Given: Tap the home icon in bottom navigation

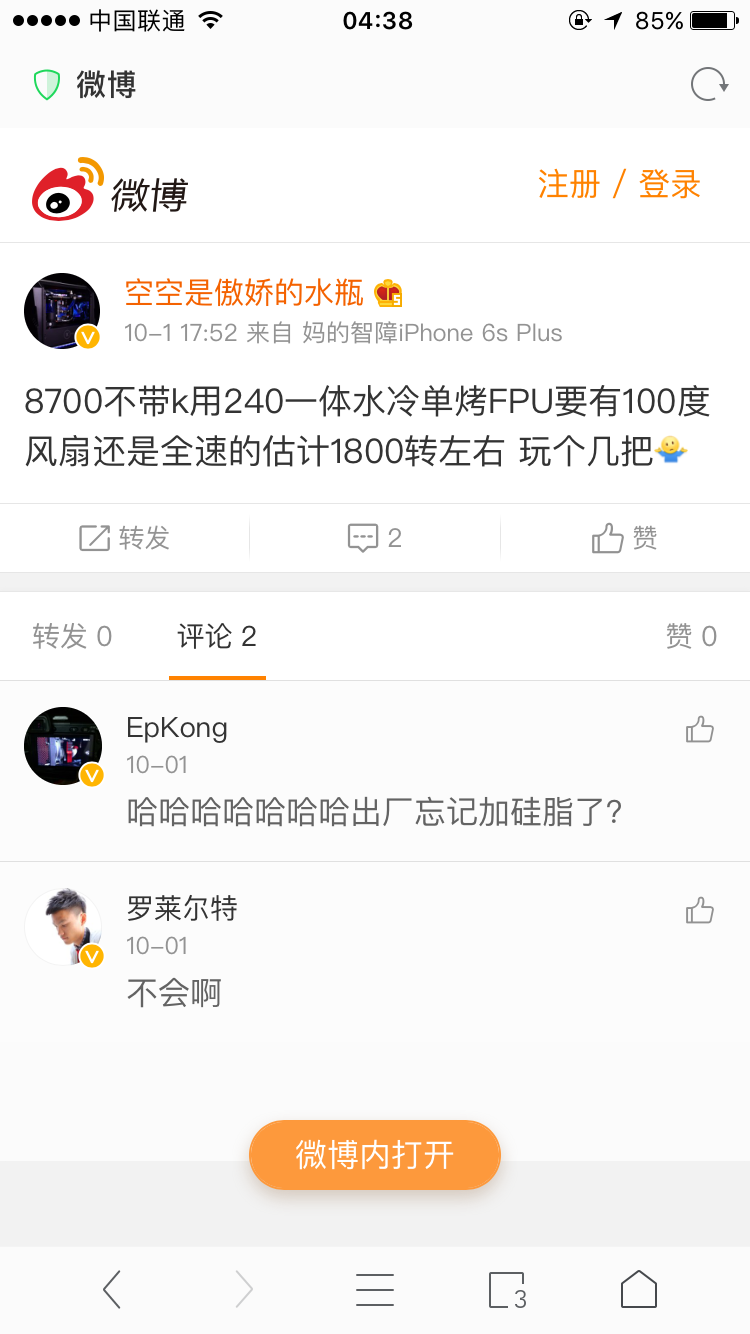Looking at the screenshot, I should pos(638,1289).
